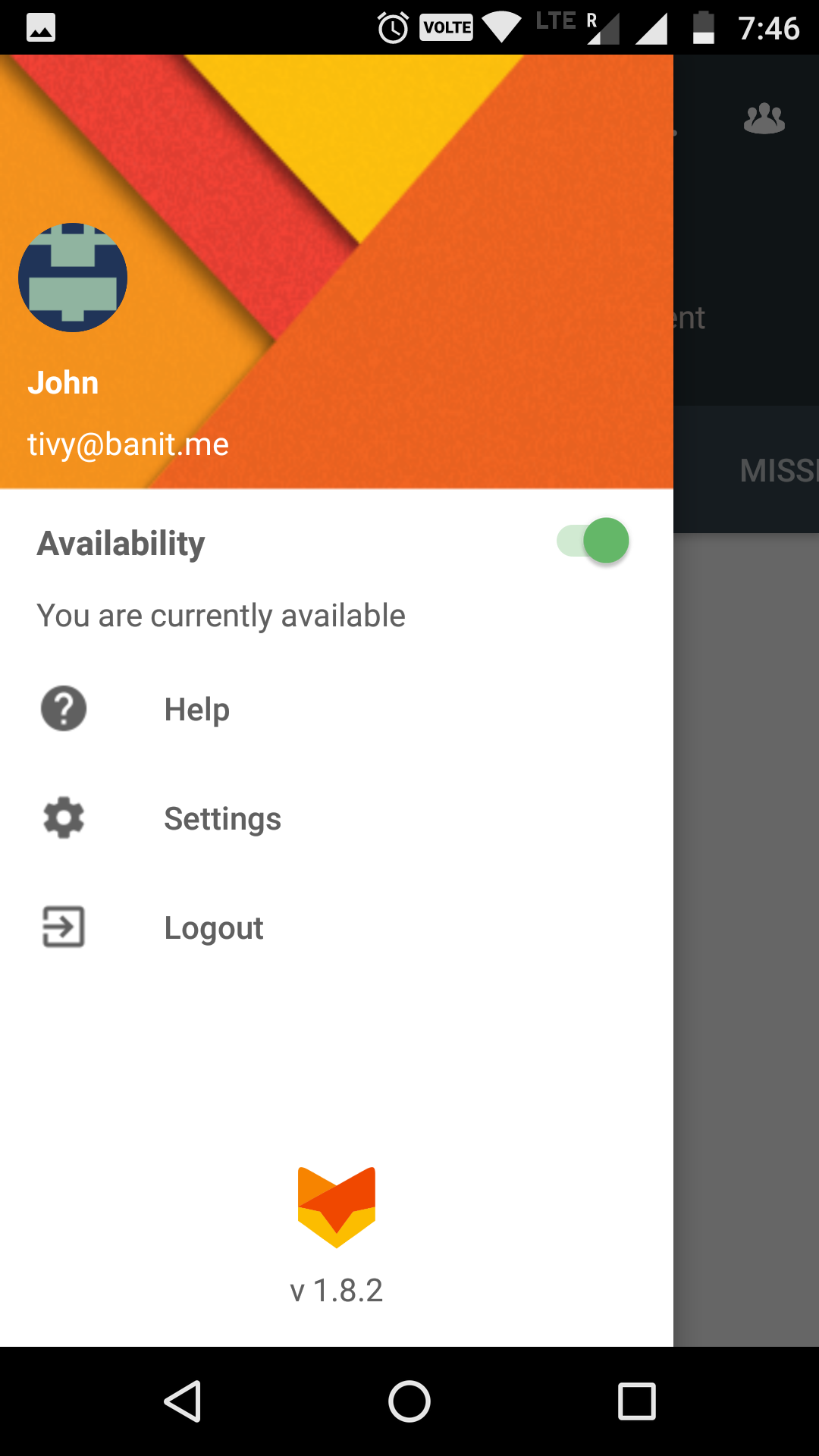The height and width of the screenshot is (1456, 819).
Task: Toggle the Availability switch off
Action: point(594,541)
